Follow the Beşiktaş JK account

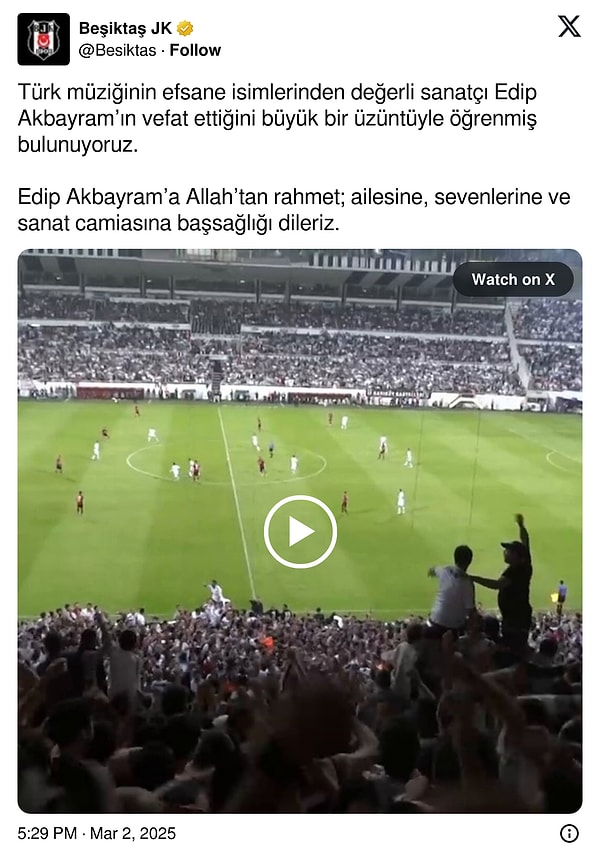tap(195, 50)
